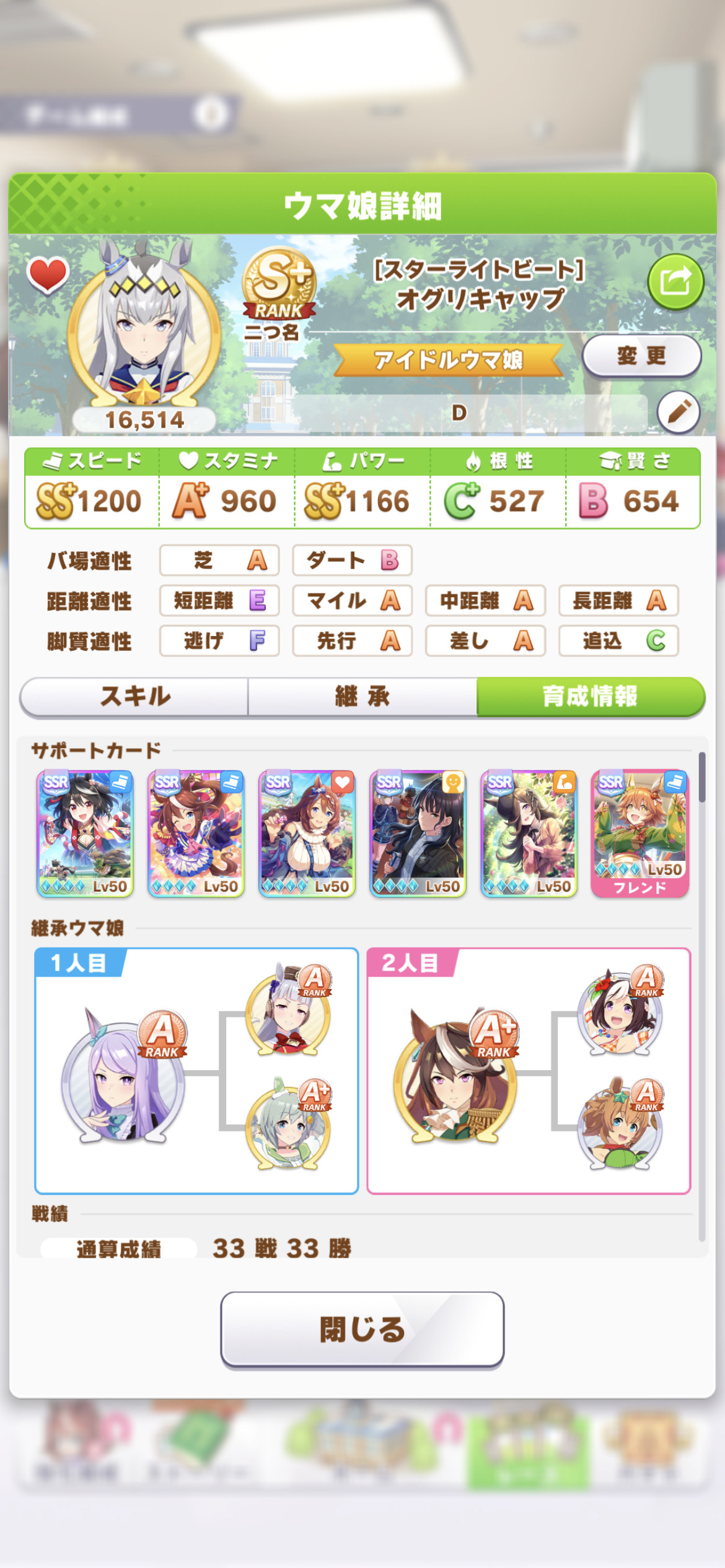Open the second support card with the ponytail girl
Screen dimensions: 725x1568
(196, 834)
